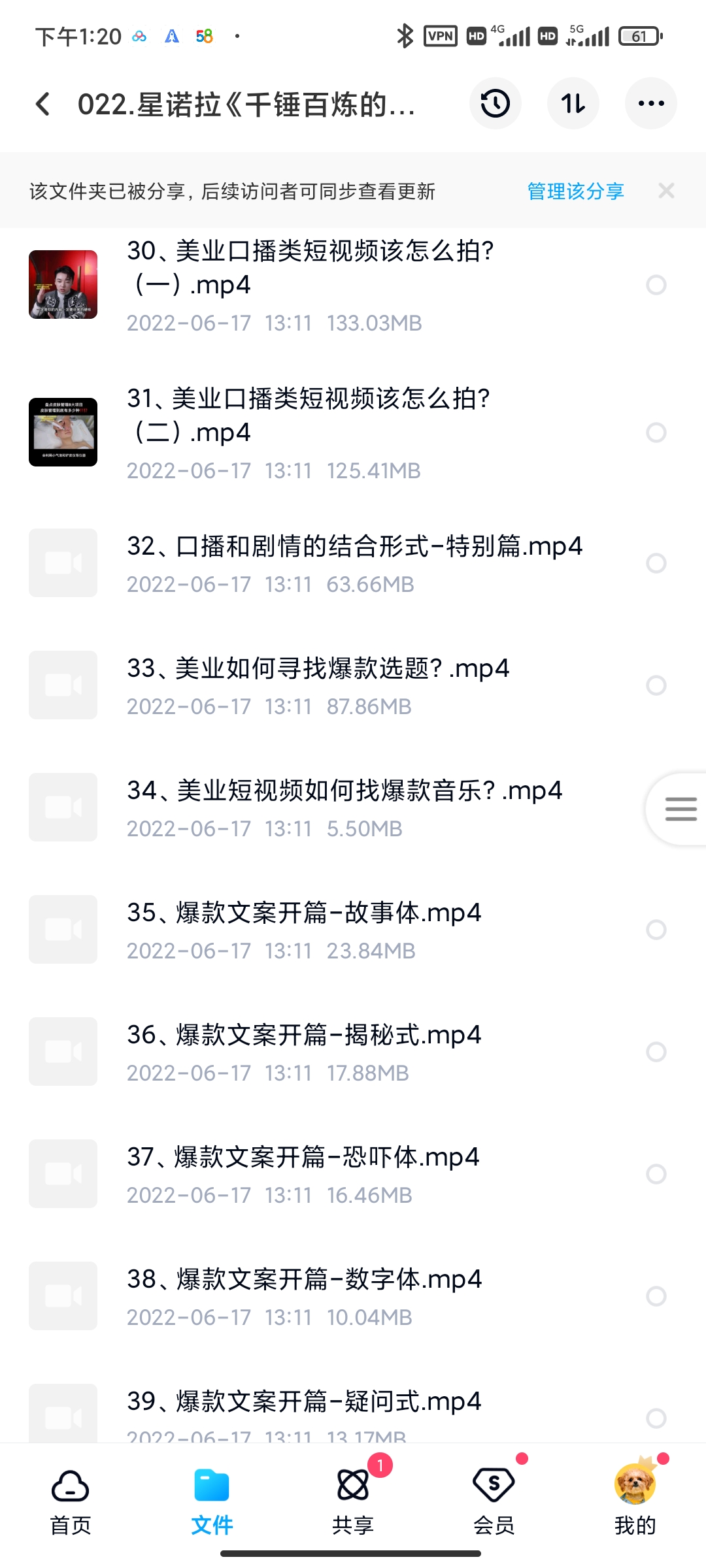Screen dimensions: 706x1568
Task: Open 33、美业如何寻找爆款选题？.mp4
Action: click(318, 669)
